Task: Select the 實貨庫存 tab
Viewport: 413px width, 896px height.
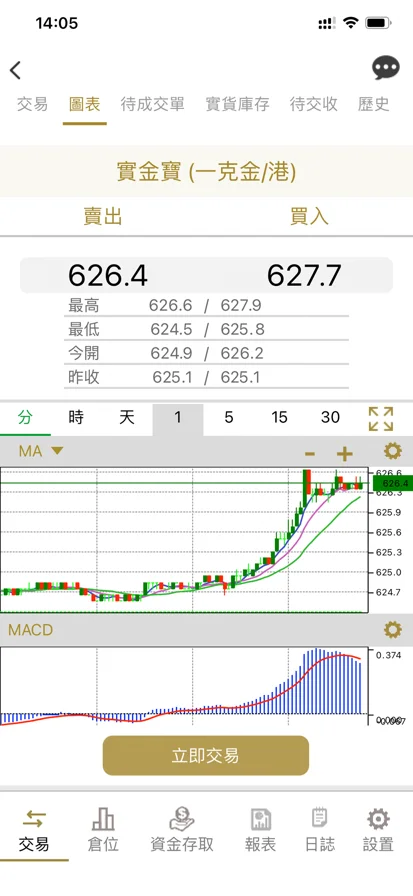Action: pos(237,104)
